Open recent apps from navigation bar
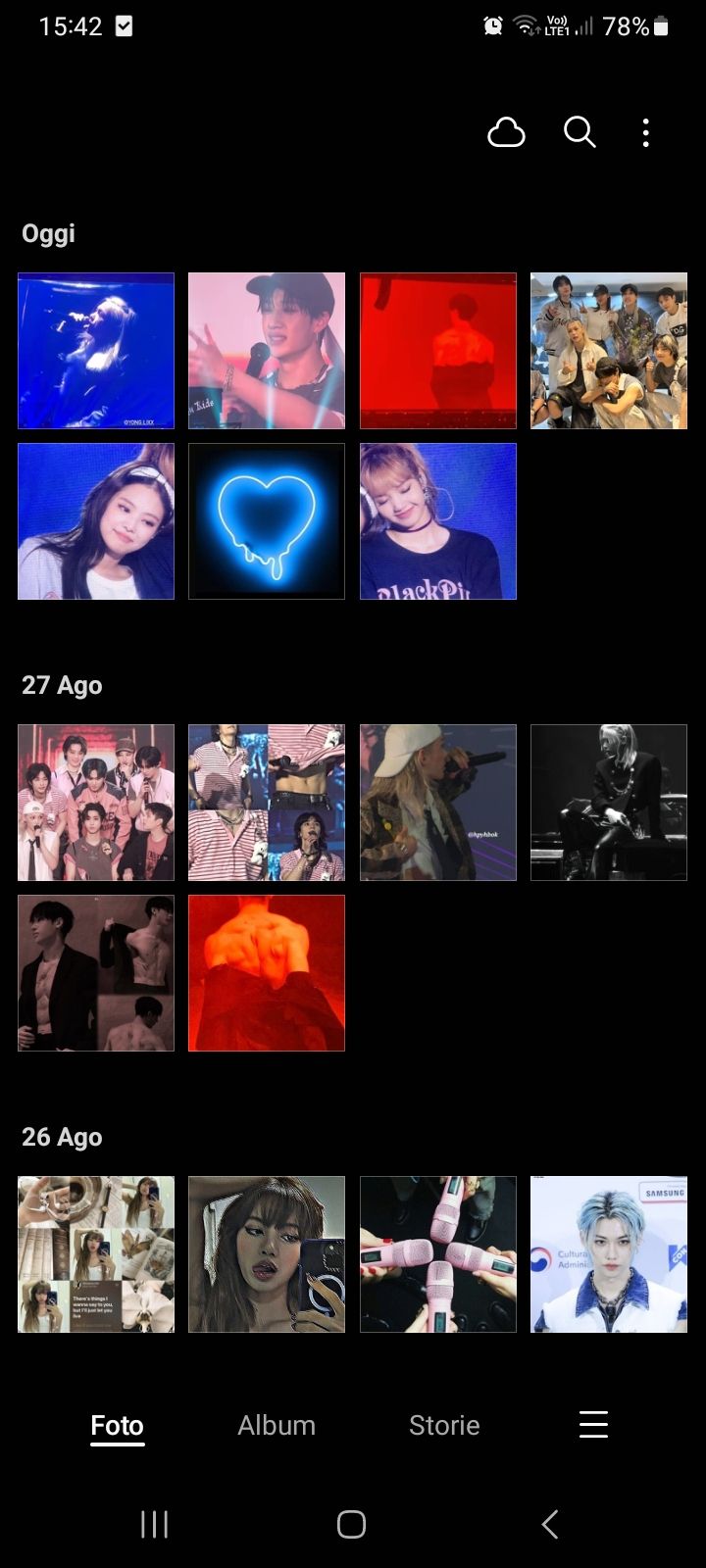 click(154, 1524)
